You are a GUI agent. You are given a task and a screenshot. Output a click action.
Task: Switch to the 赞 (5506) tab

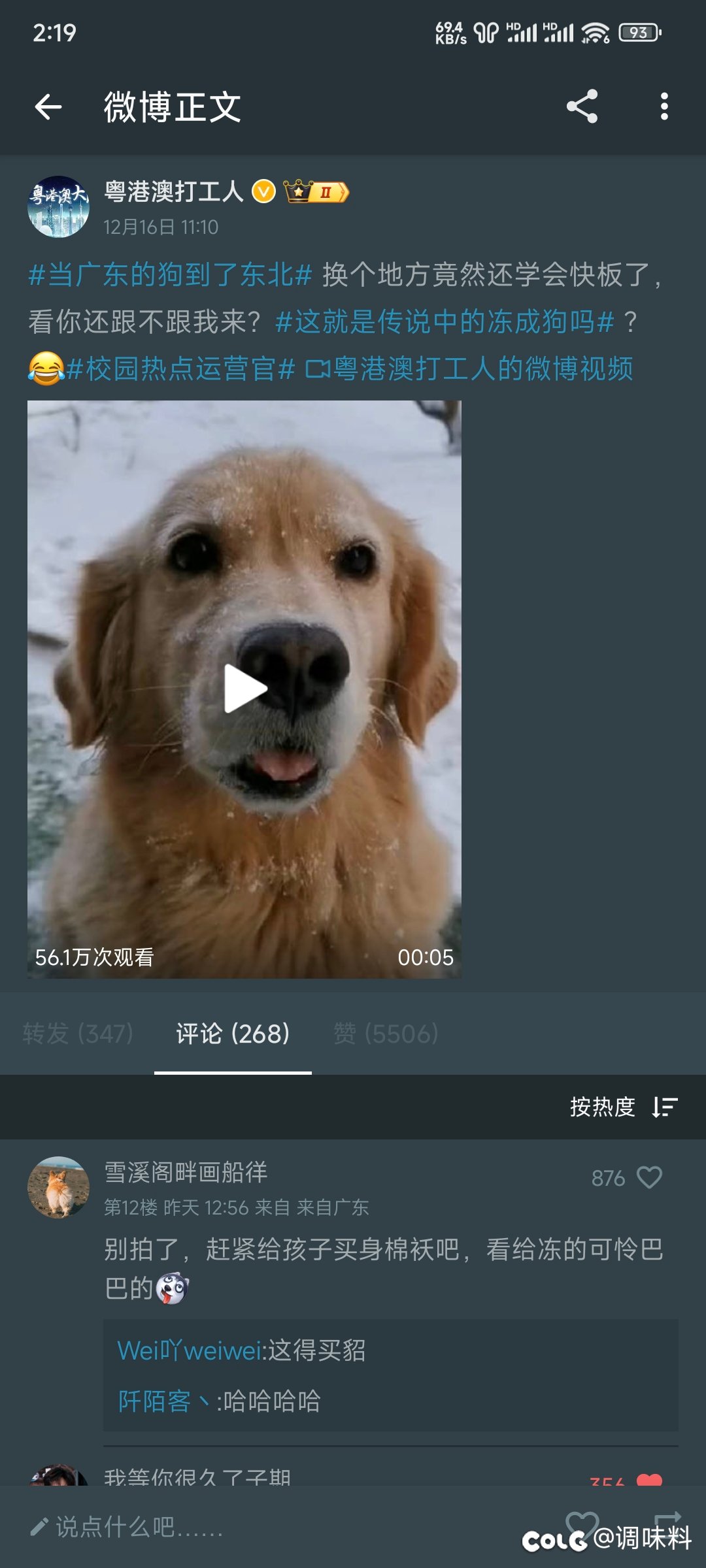coord(386,1034)
